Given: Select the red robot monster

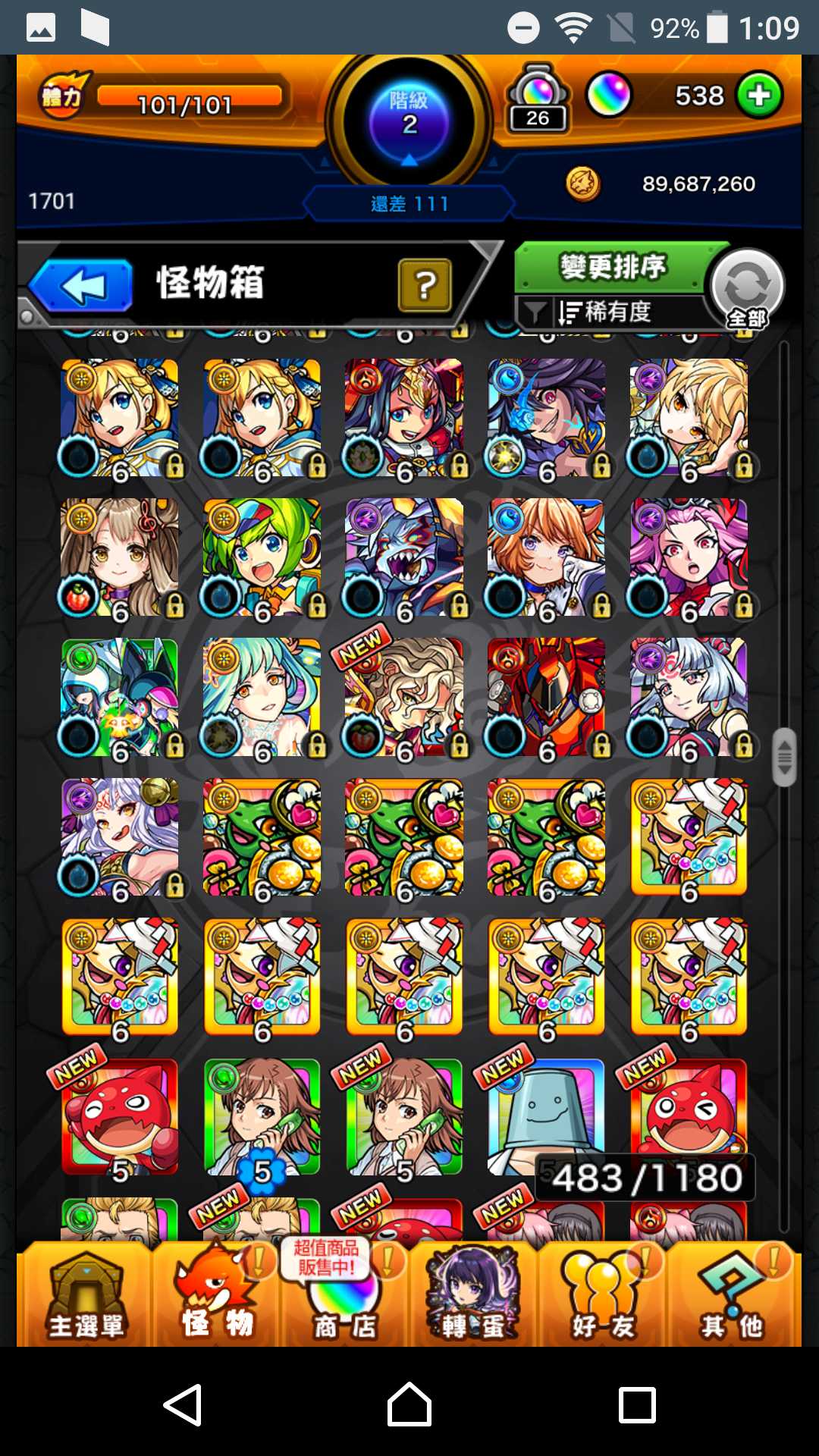Looking at the screenshot, I should point(546,698).
